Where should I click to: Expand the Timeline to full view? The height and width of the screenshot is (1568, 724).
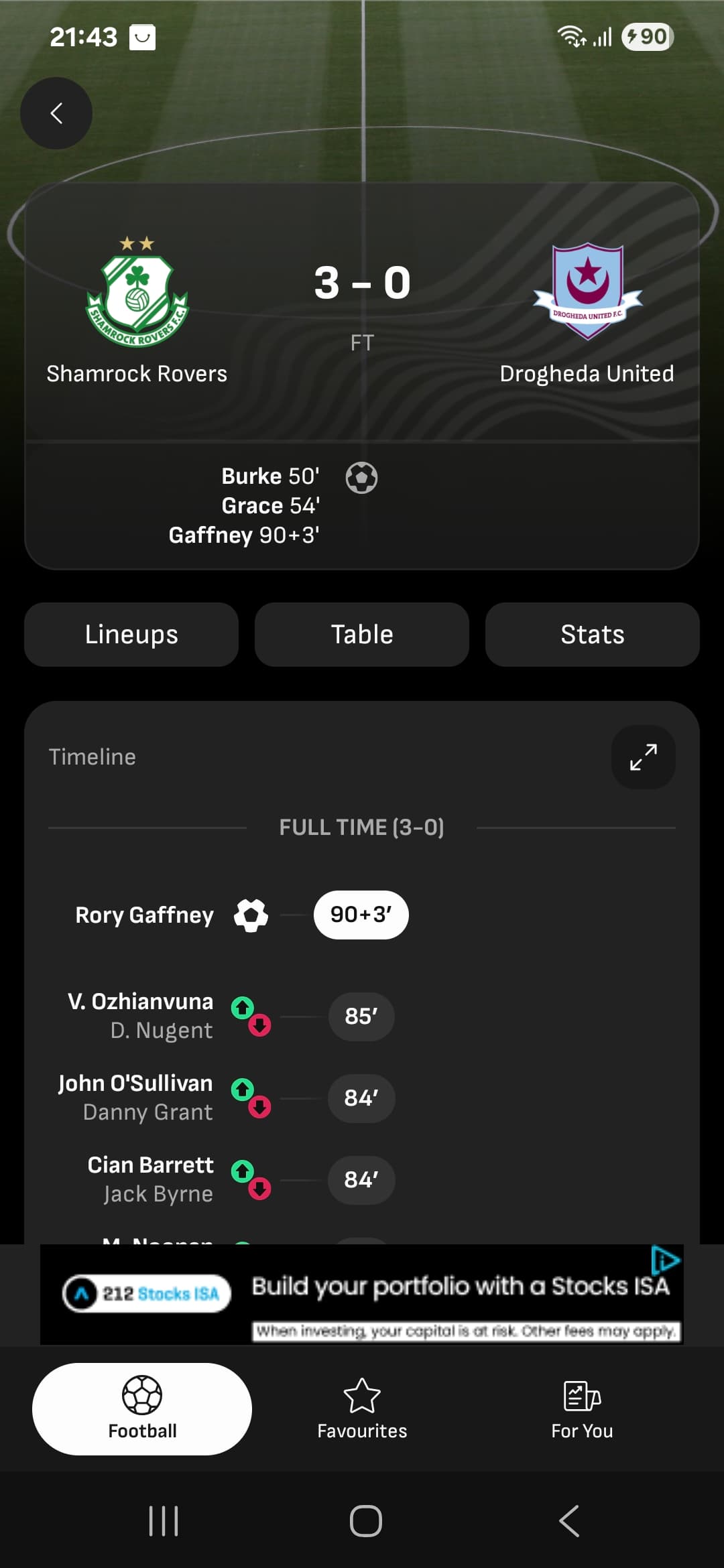pos(643,757)
